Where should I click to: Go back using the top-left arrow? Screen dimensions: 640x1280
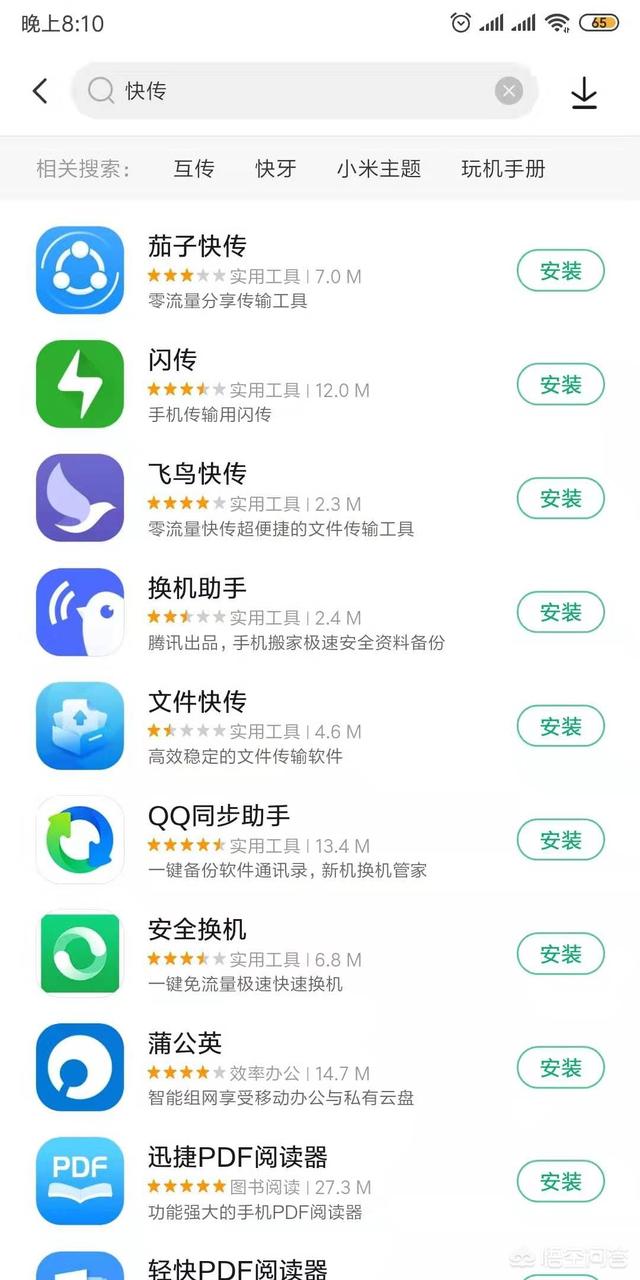point(40,91)
